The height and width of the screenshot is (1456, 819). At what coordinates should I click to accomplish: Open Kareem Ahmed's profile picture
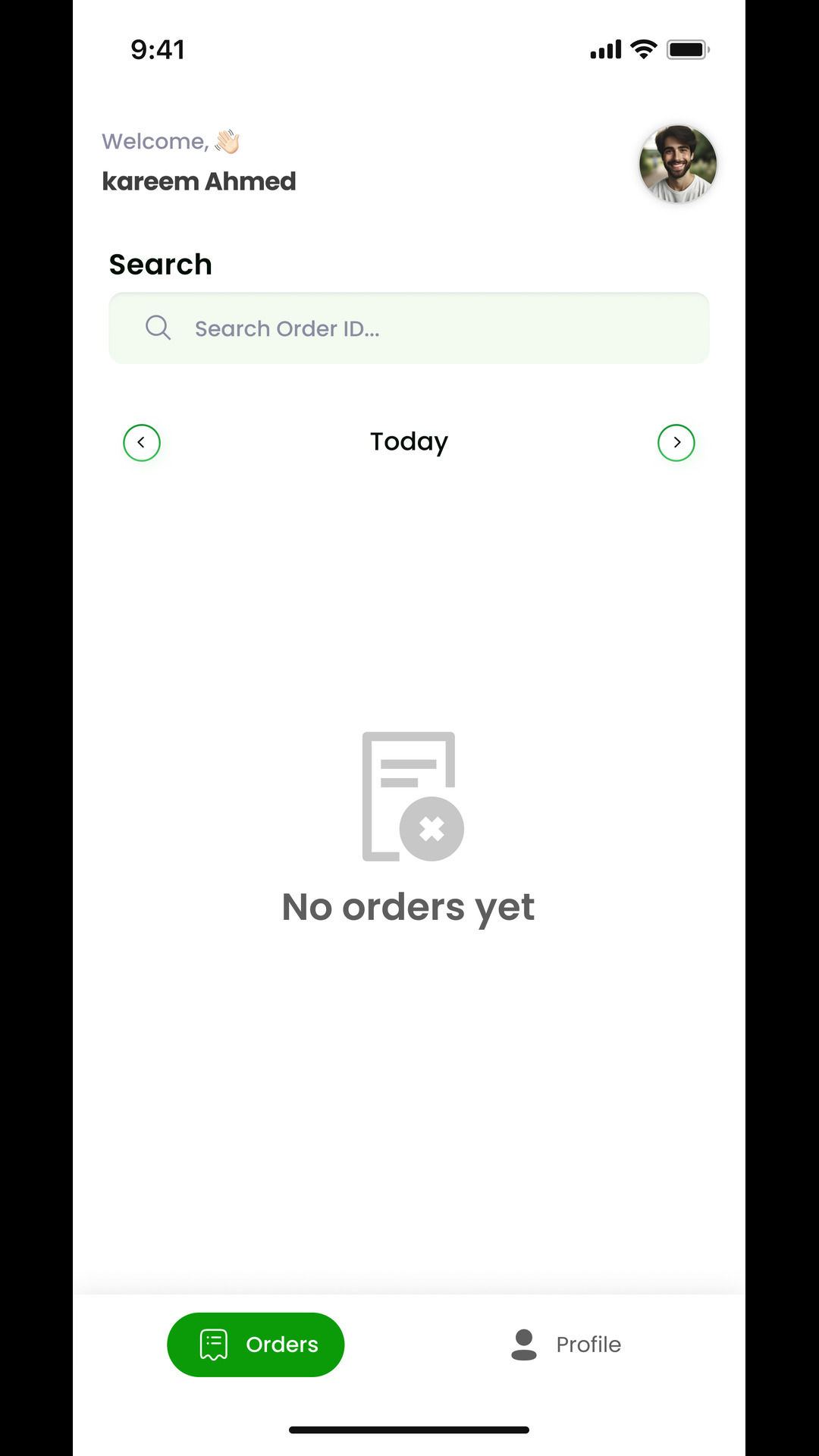[677, 164]
